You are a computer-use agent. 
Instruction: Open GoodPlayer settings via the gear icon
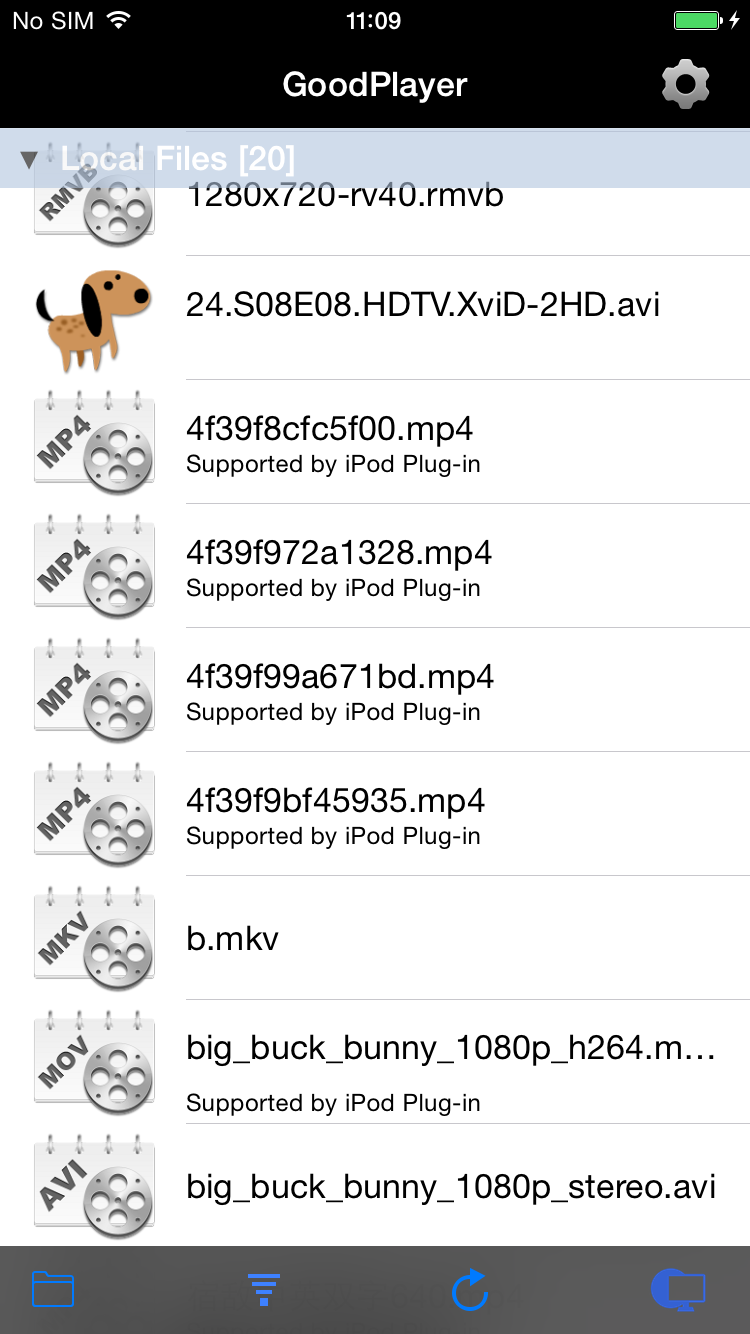(x=686, y=84)
